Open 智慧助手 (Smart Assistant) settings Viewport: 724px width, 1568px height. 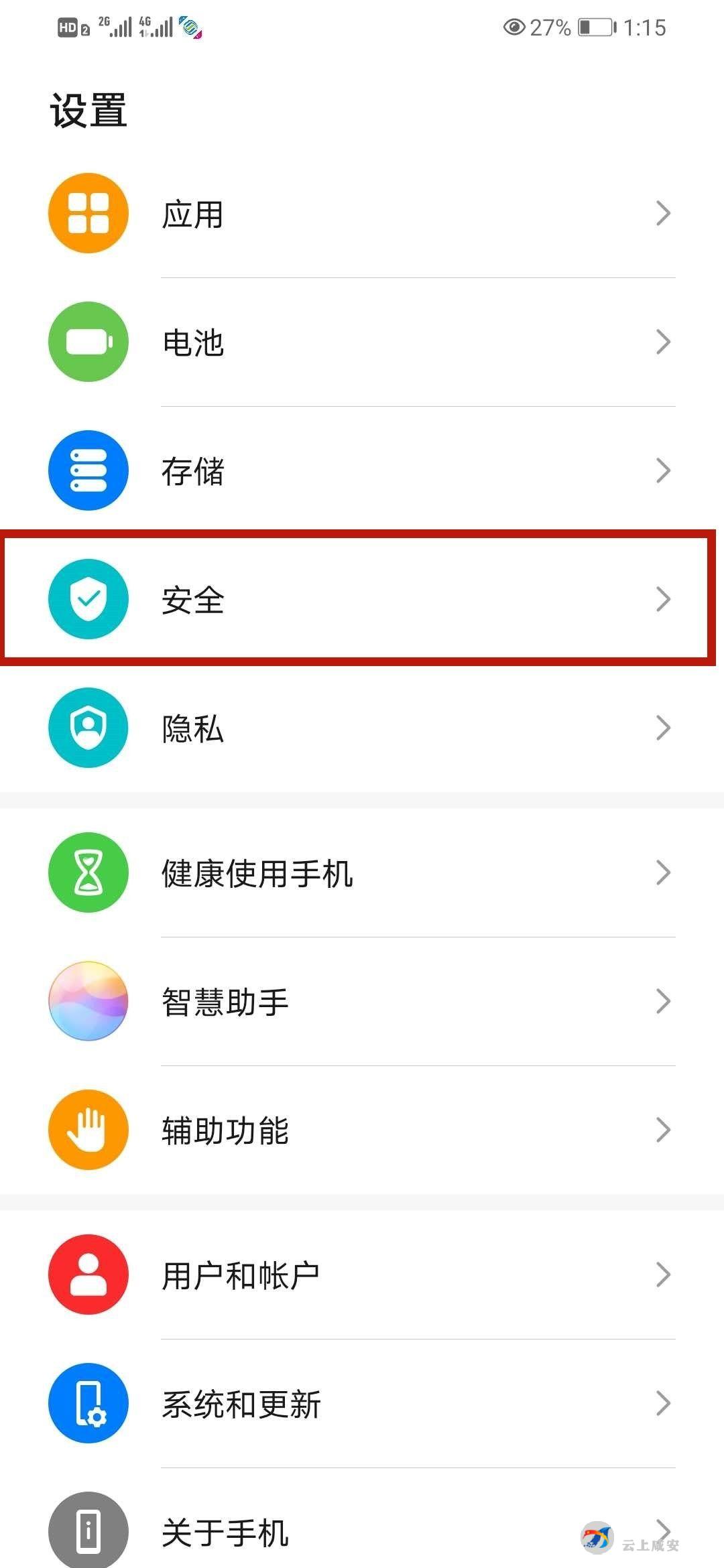coord(362,1002)
